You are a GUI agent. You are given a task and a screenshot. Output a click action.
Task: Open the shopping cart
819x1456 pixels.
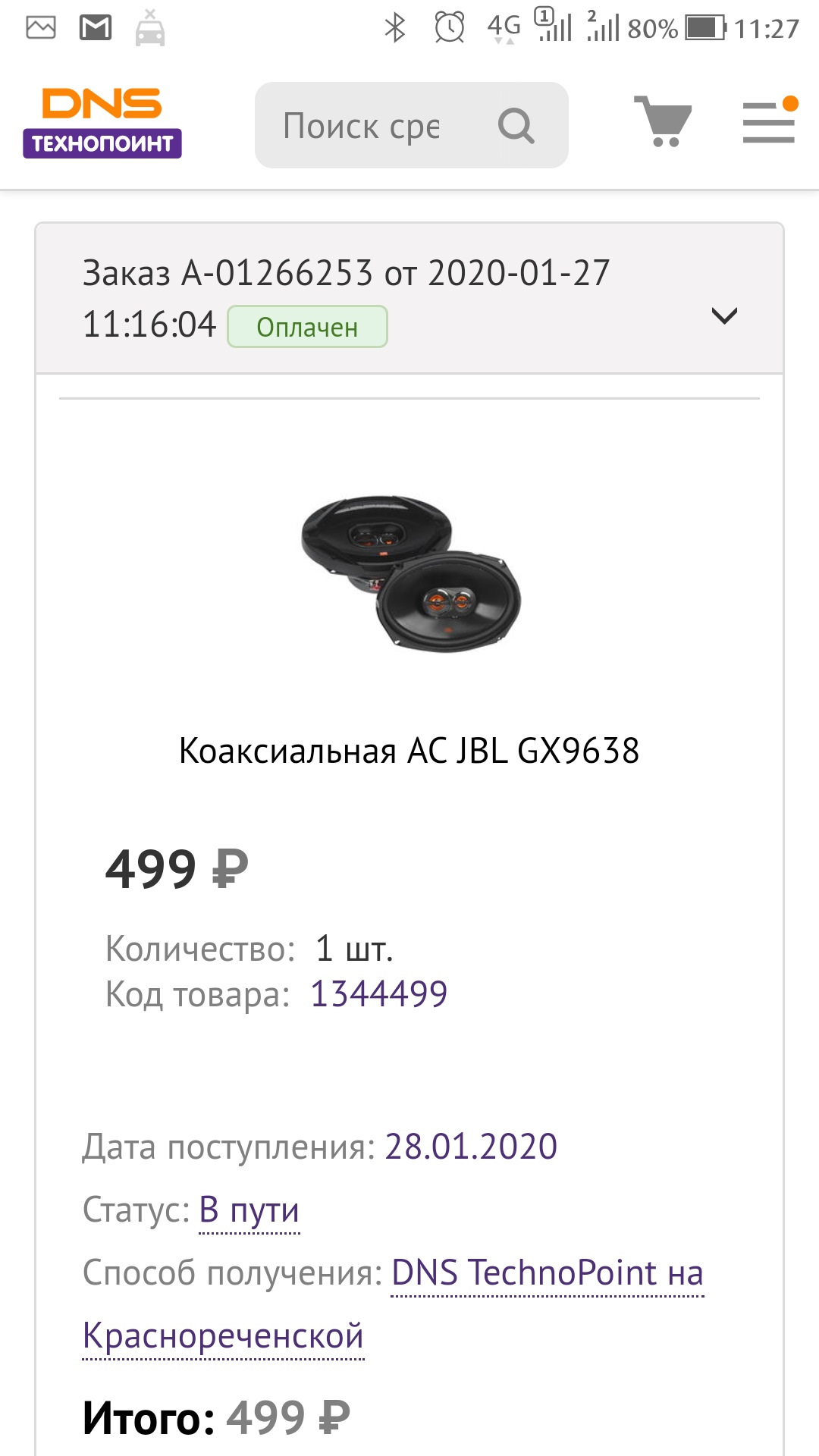pos(663,121)
